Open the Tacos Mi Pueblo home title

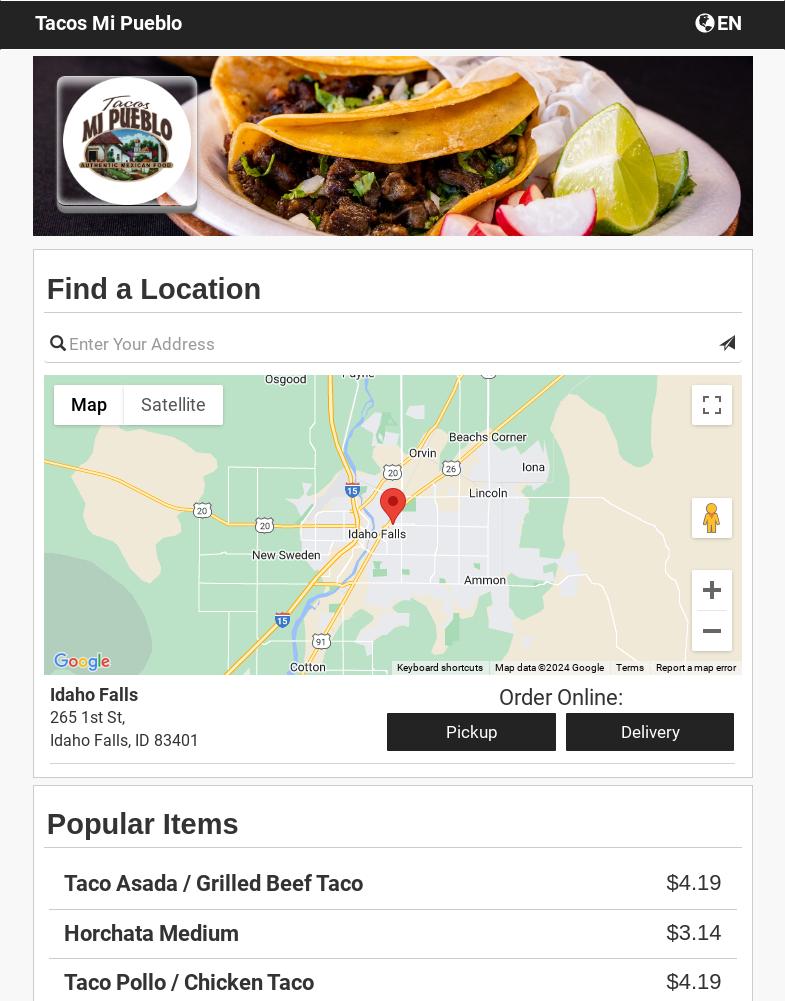(x=109, y=23)
